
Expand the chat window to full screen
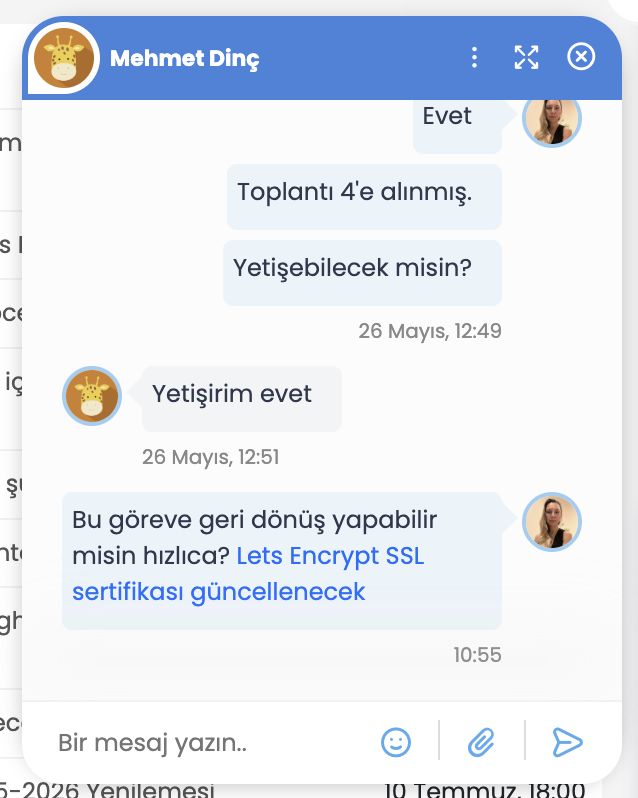(526, 57)
